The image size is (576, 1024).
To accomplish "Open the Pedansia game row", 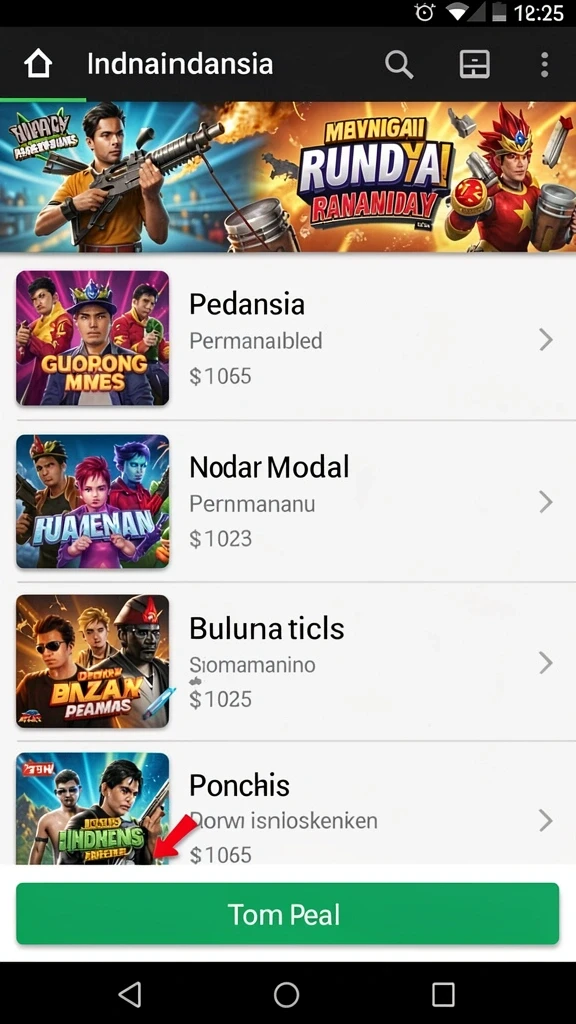I will 288,338.
